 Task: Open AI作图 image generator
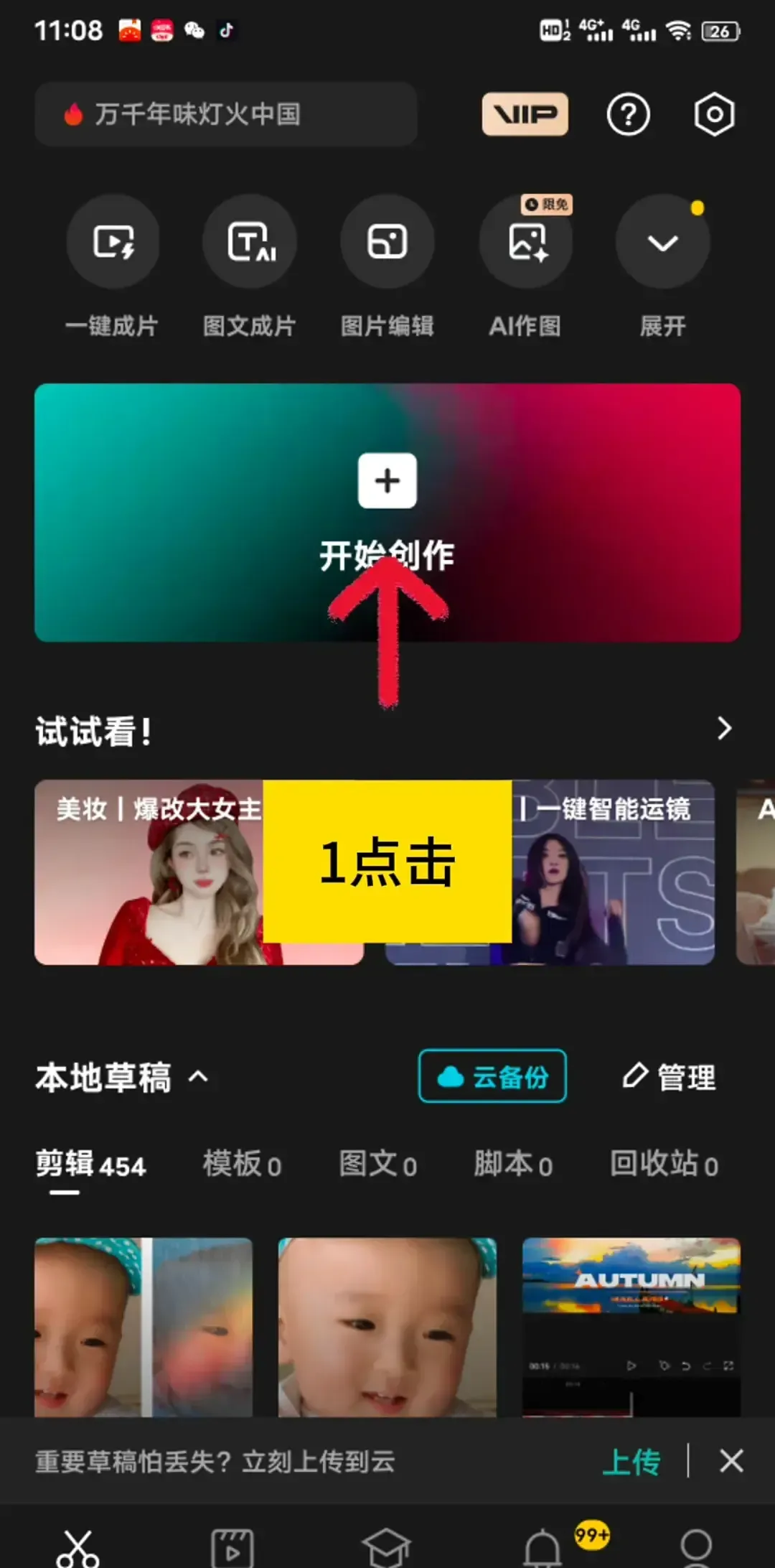point(525,243)
